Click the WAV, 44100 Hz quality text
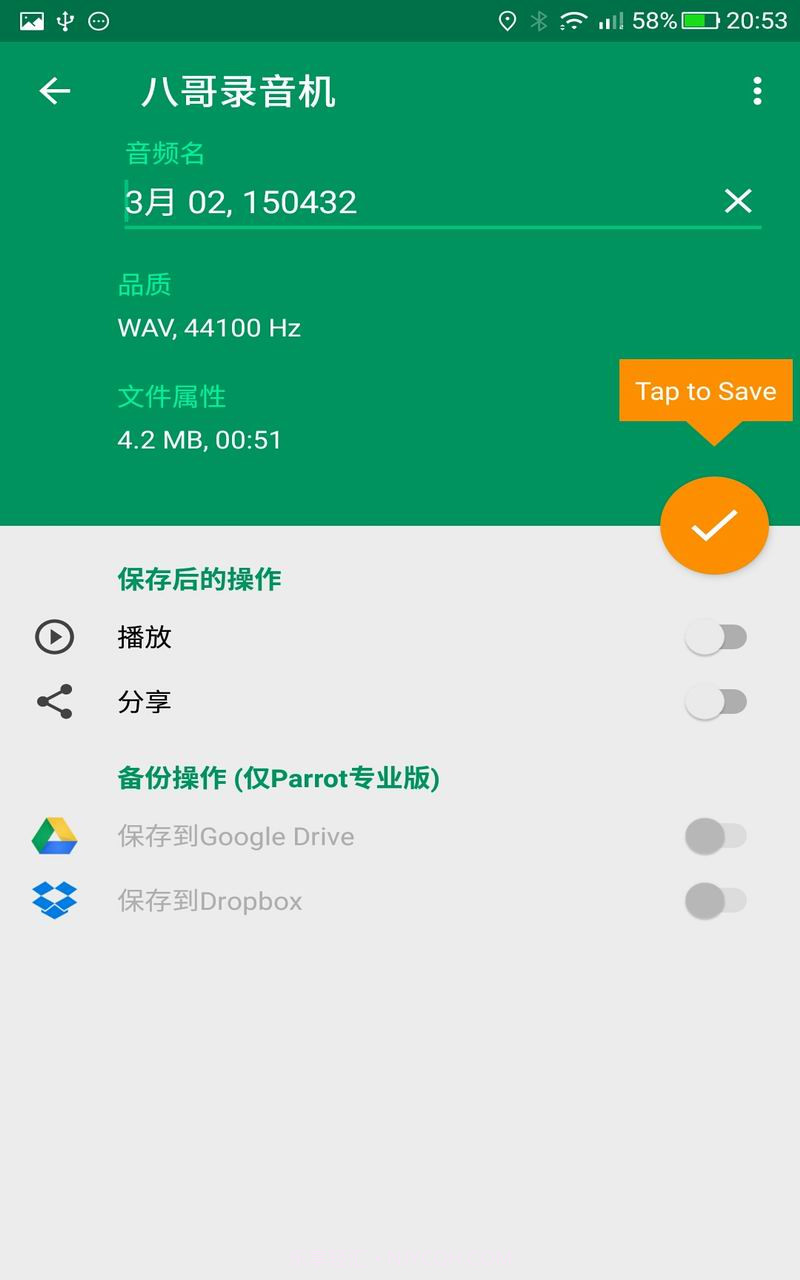This screenshot has width=800, height=1280. click(x=209, y=328)
